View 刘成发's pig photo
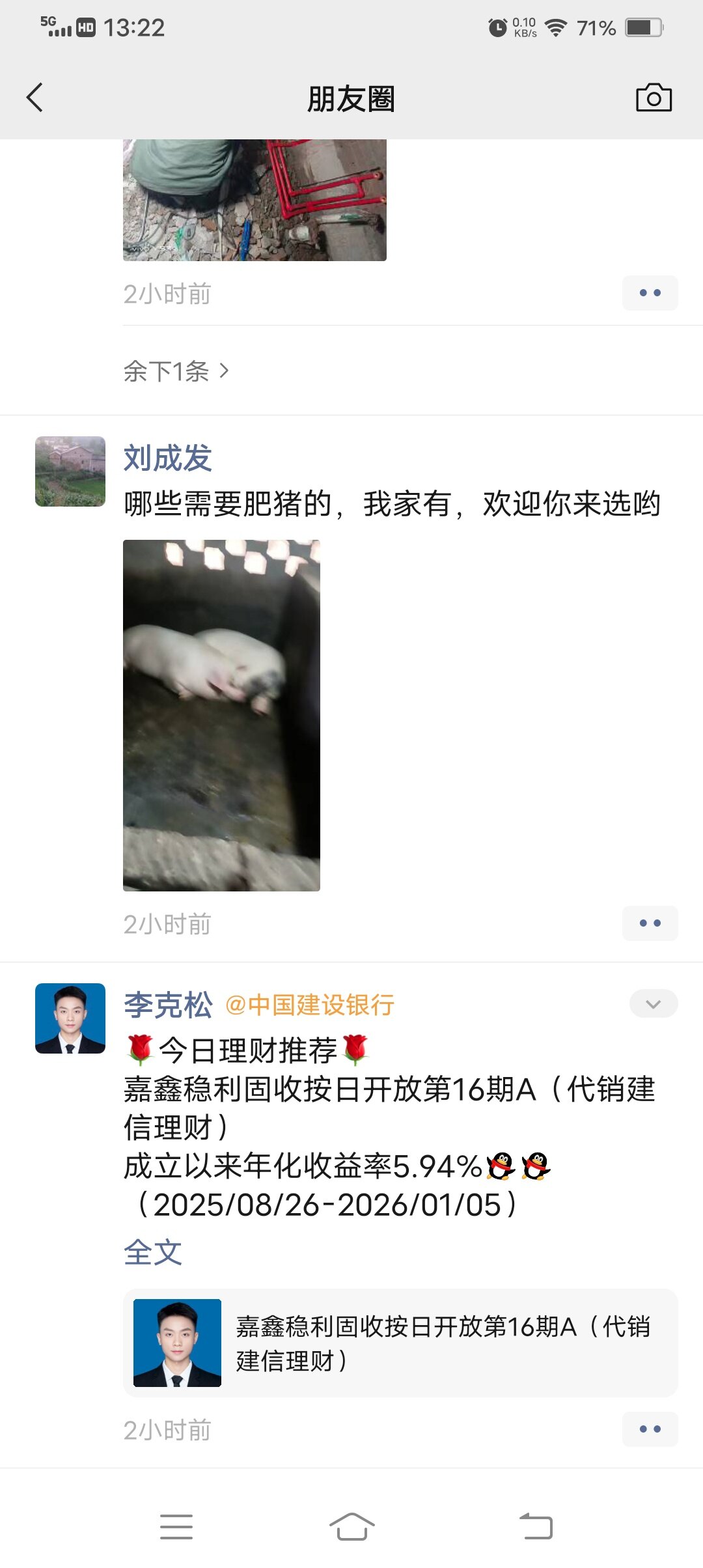703x1568 pixels. point(221,715)
